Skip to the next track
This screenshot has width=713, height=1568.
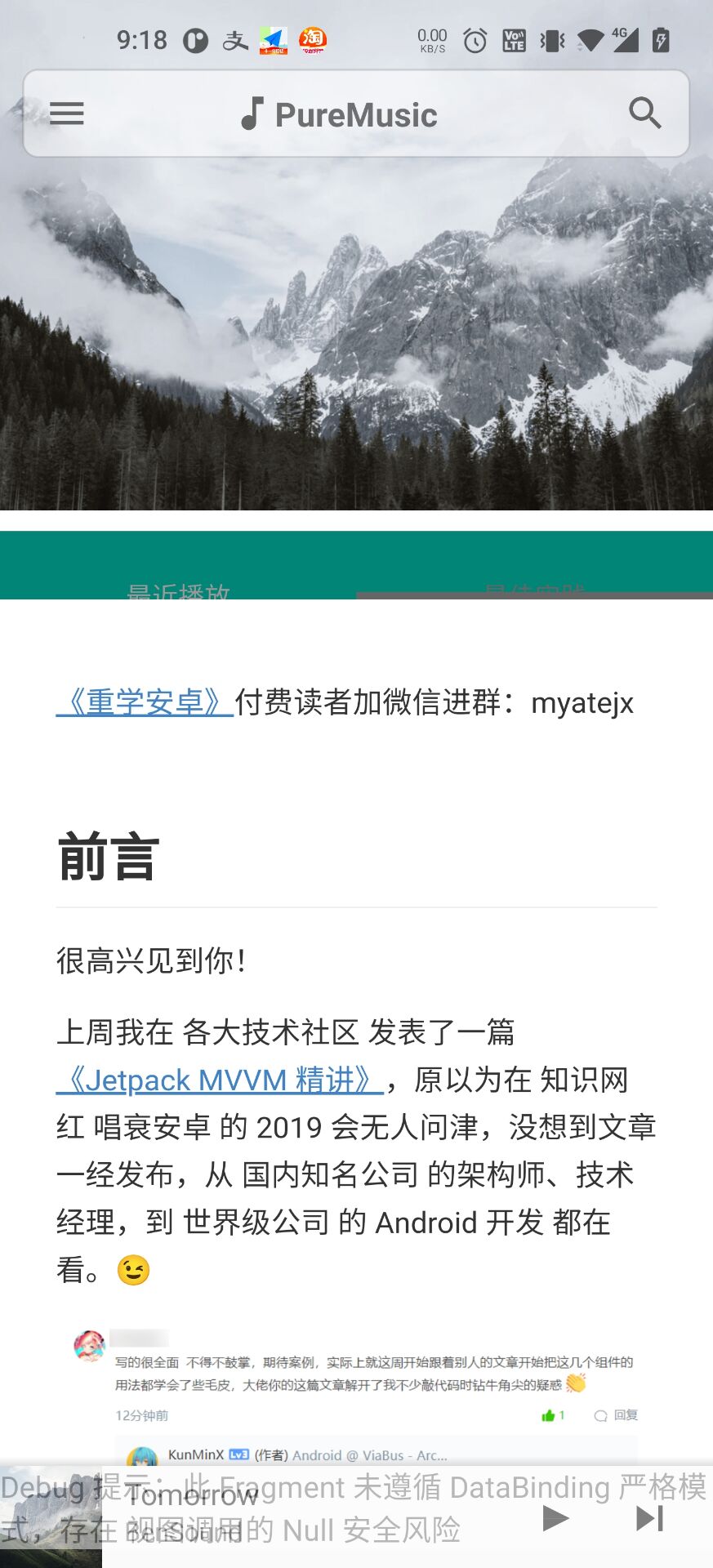(x=648, y=1517)
